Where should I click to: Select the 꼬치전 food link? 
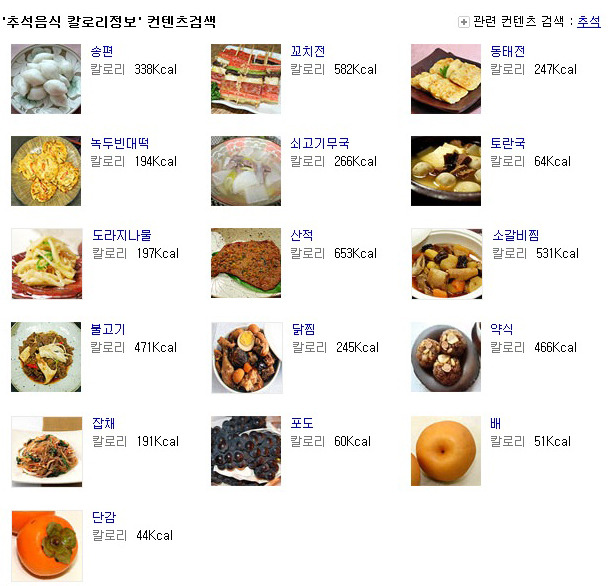pyautogui.click(x=307, y=51)
